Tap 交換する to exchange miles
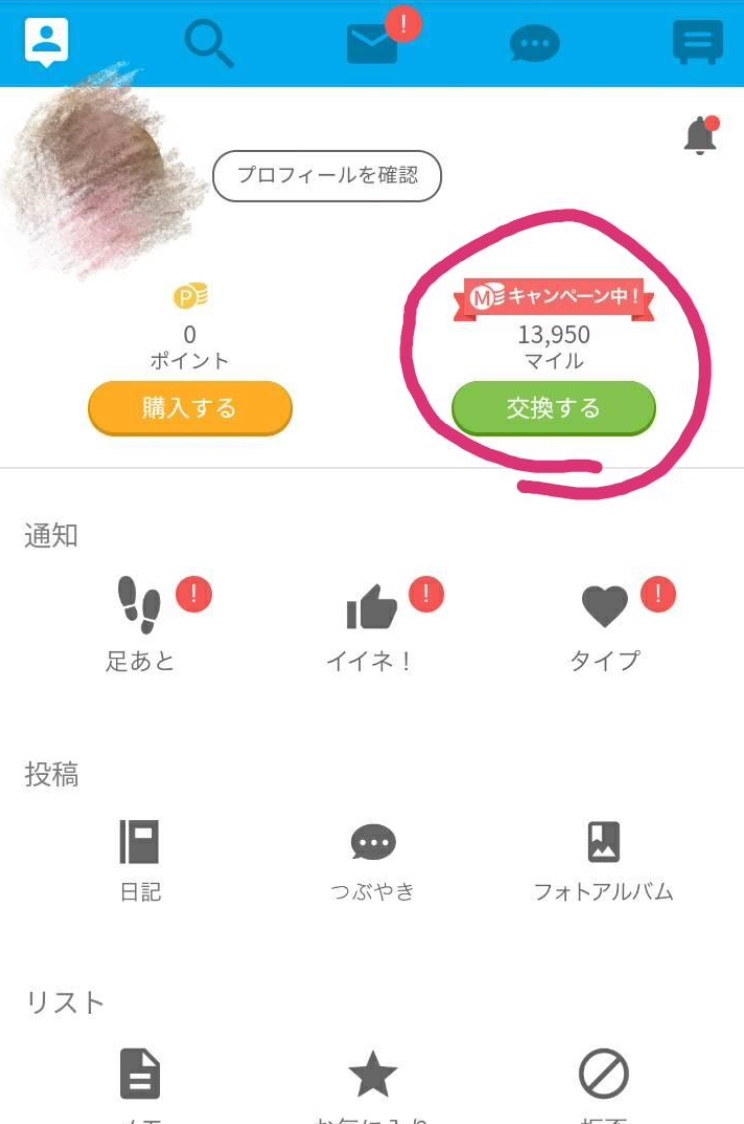The image size is (744, 1124). [x=553, y=408]
